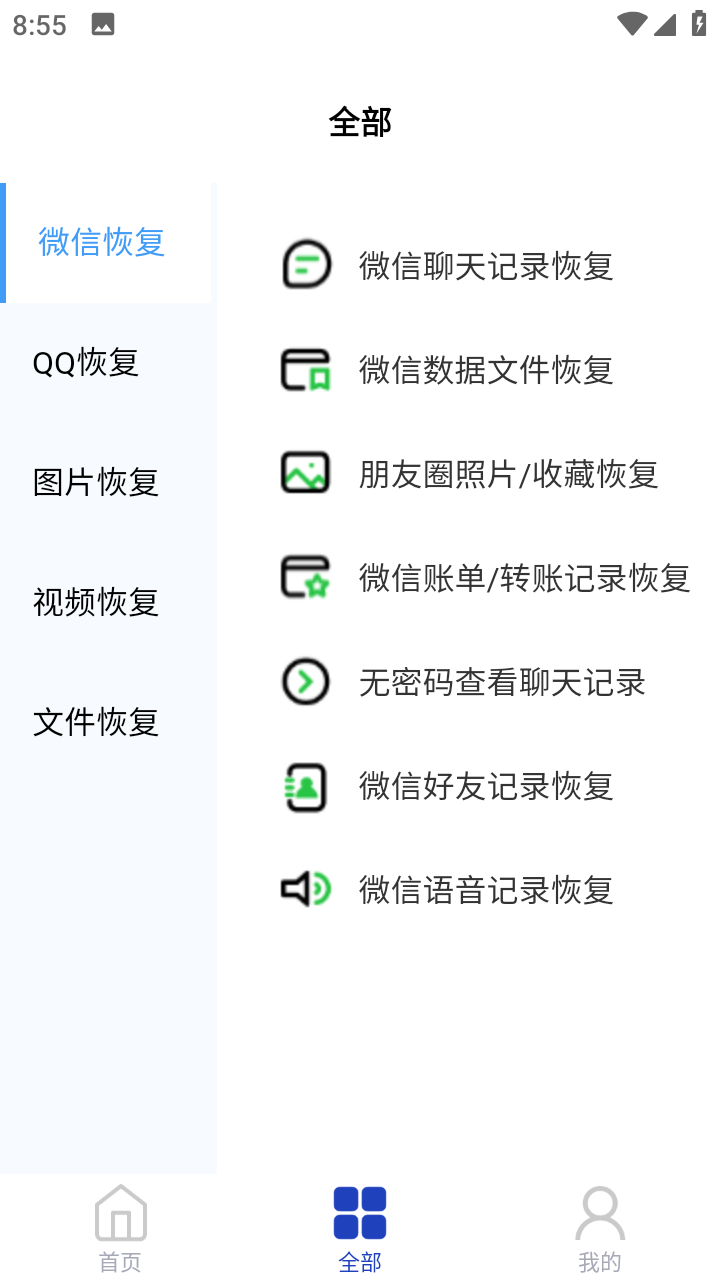720x1280 pixels.
Task: Select the 朋友圈照片/收藏恢复 photo icon
Action: [304, 473]
